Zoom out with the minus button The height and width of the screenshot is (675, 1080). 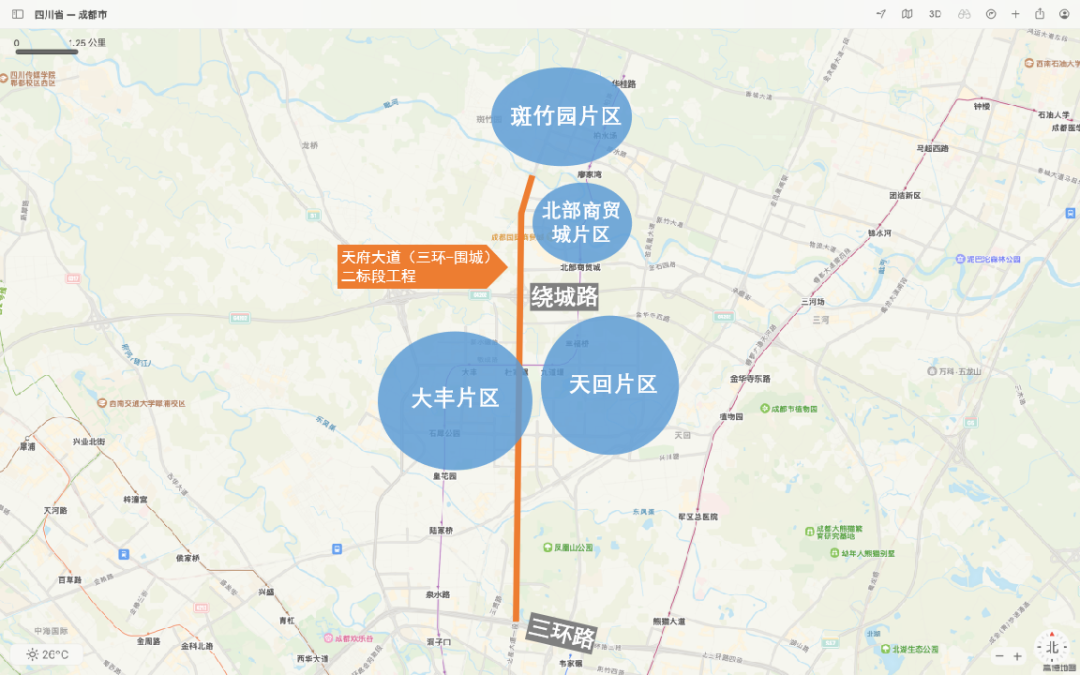[999, 656]
